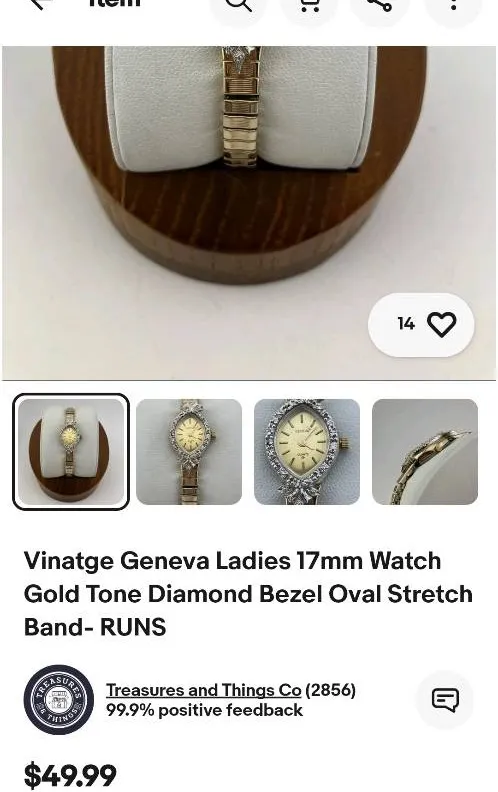Open the main watch photo
The width and height of the screenshot is (498, 792).
249,213
